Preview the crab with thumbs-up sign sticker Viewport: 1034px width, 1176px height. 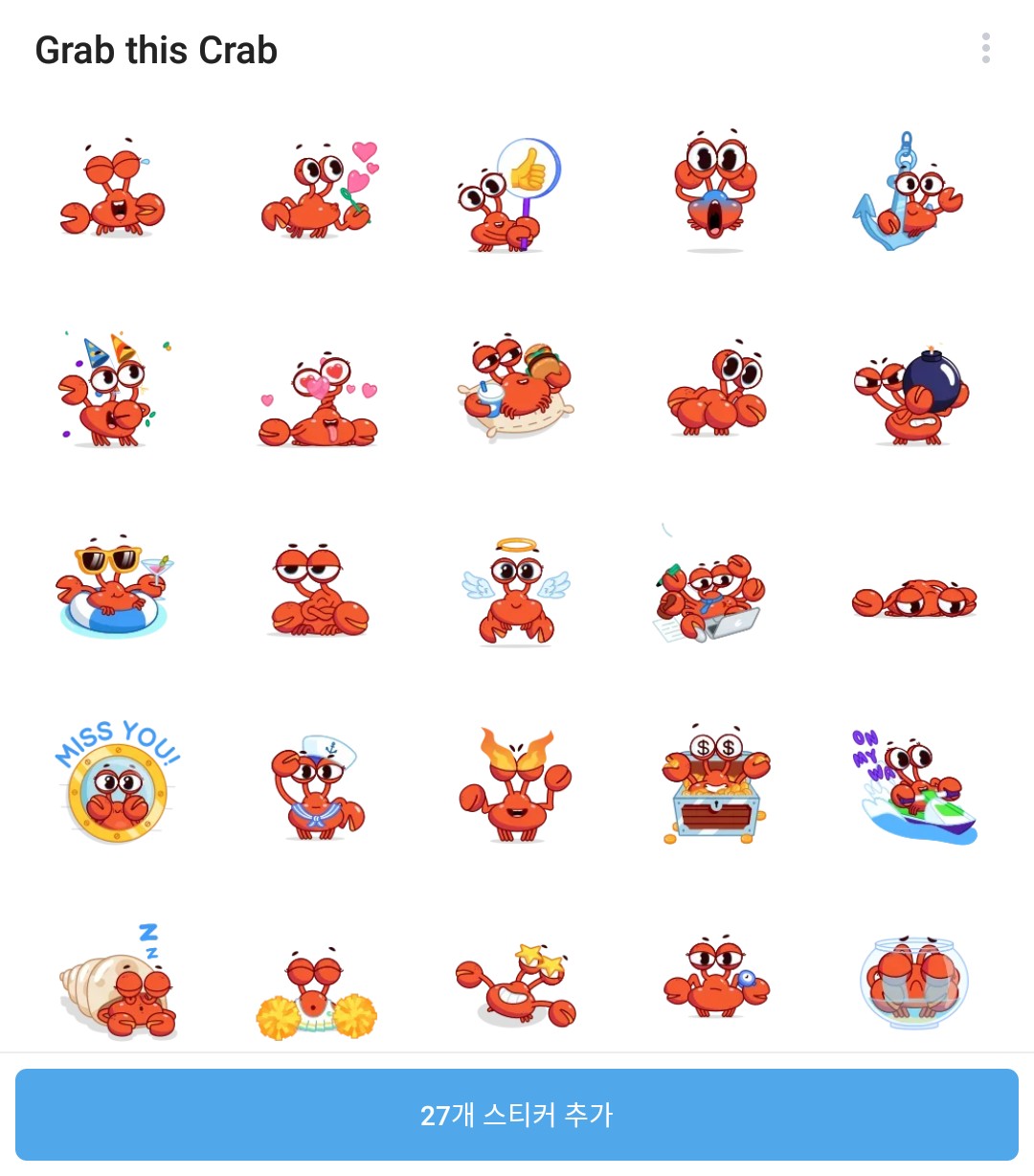pyautogui.click(x=509, y=196)
